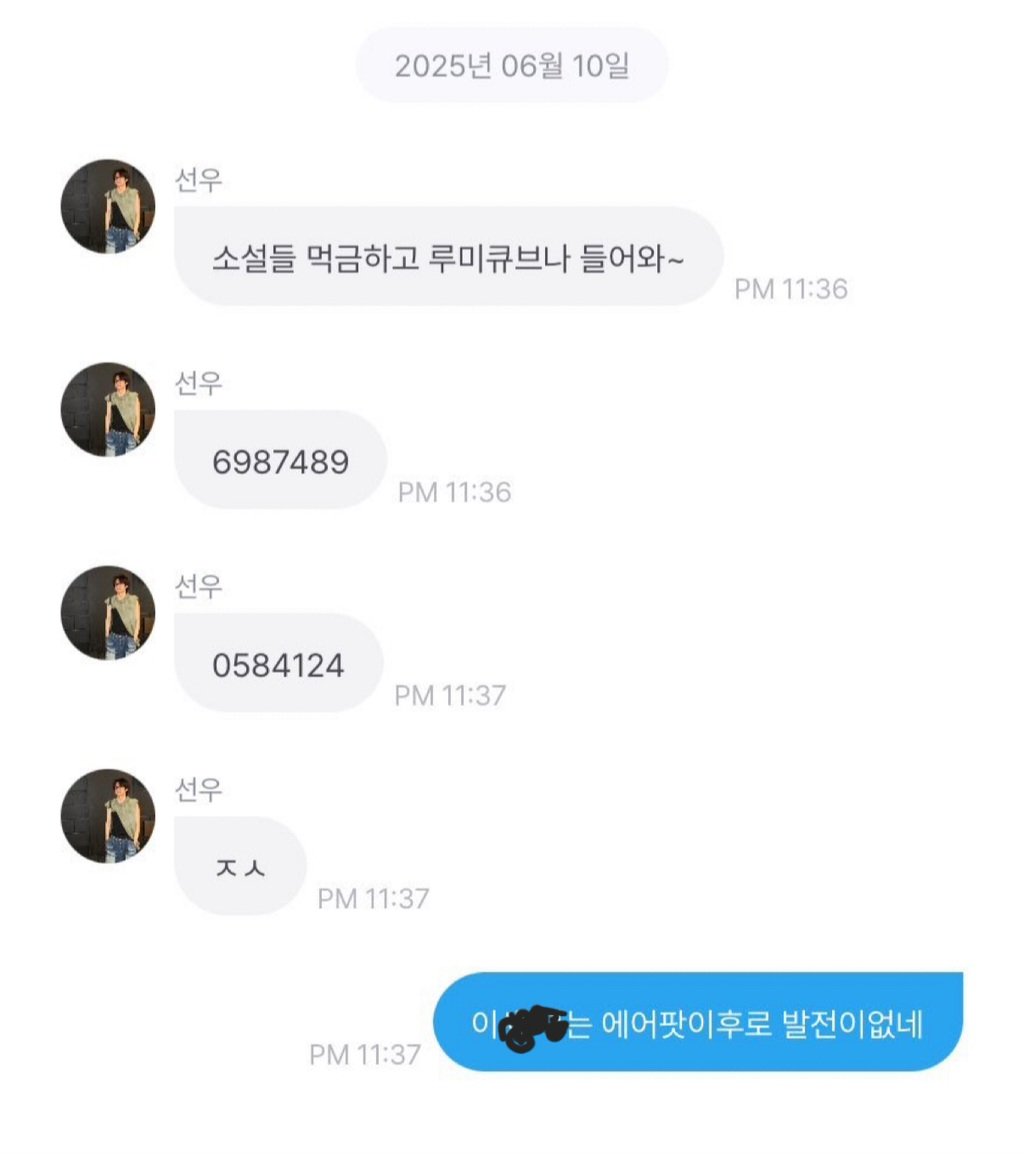
Task: Select 선우's avatar beside the ㅈㅅ message
Action: click(108, 815)
